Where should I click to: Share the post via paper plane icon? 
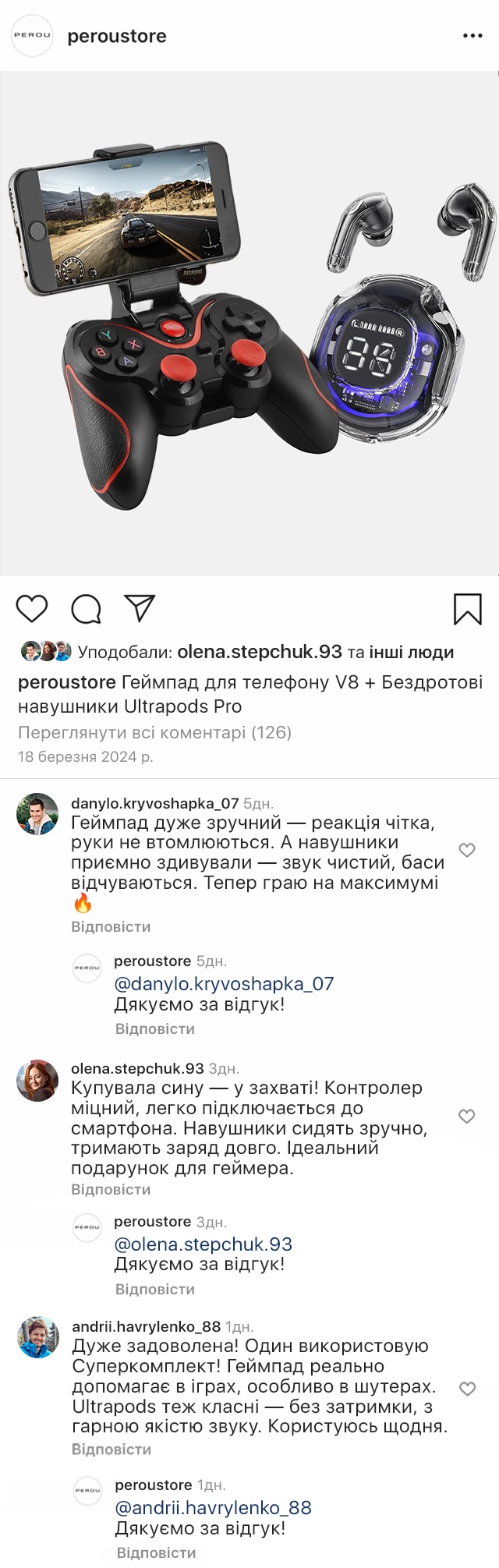140,608
